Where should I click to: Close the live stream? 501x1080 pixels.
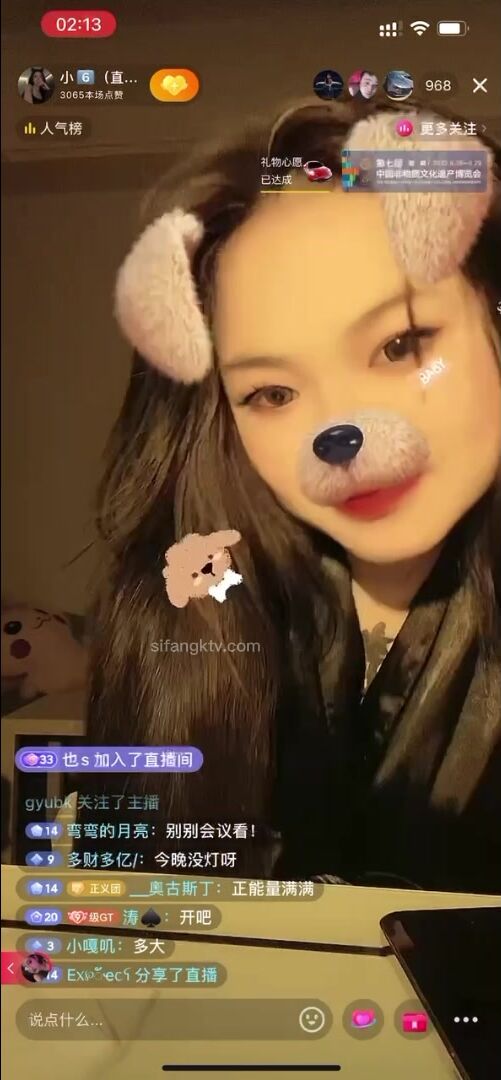coord(480,85)
